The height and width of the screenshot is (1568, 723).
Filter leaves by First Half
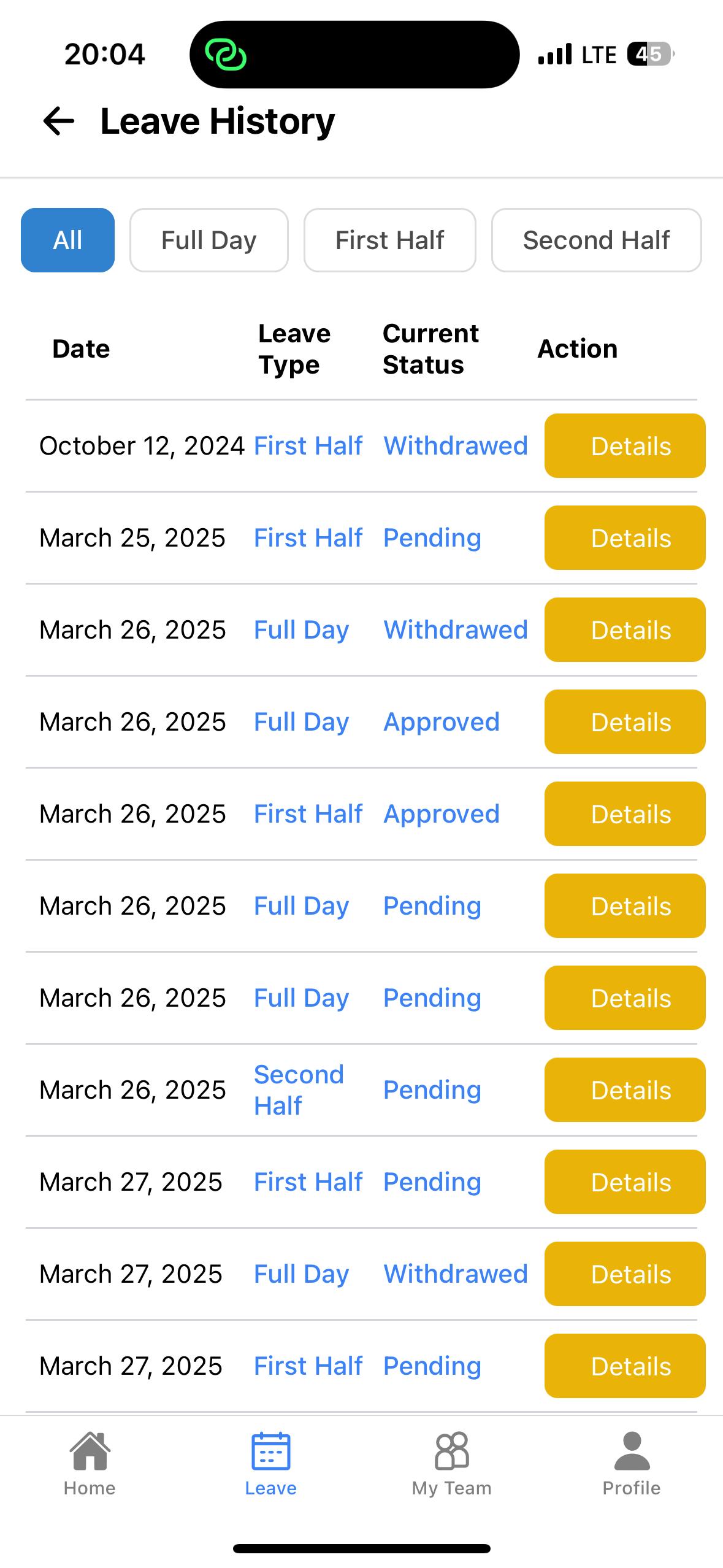[x=390, y=240]
